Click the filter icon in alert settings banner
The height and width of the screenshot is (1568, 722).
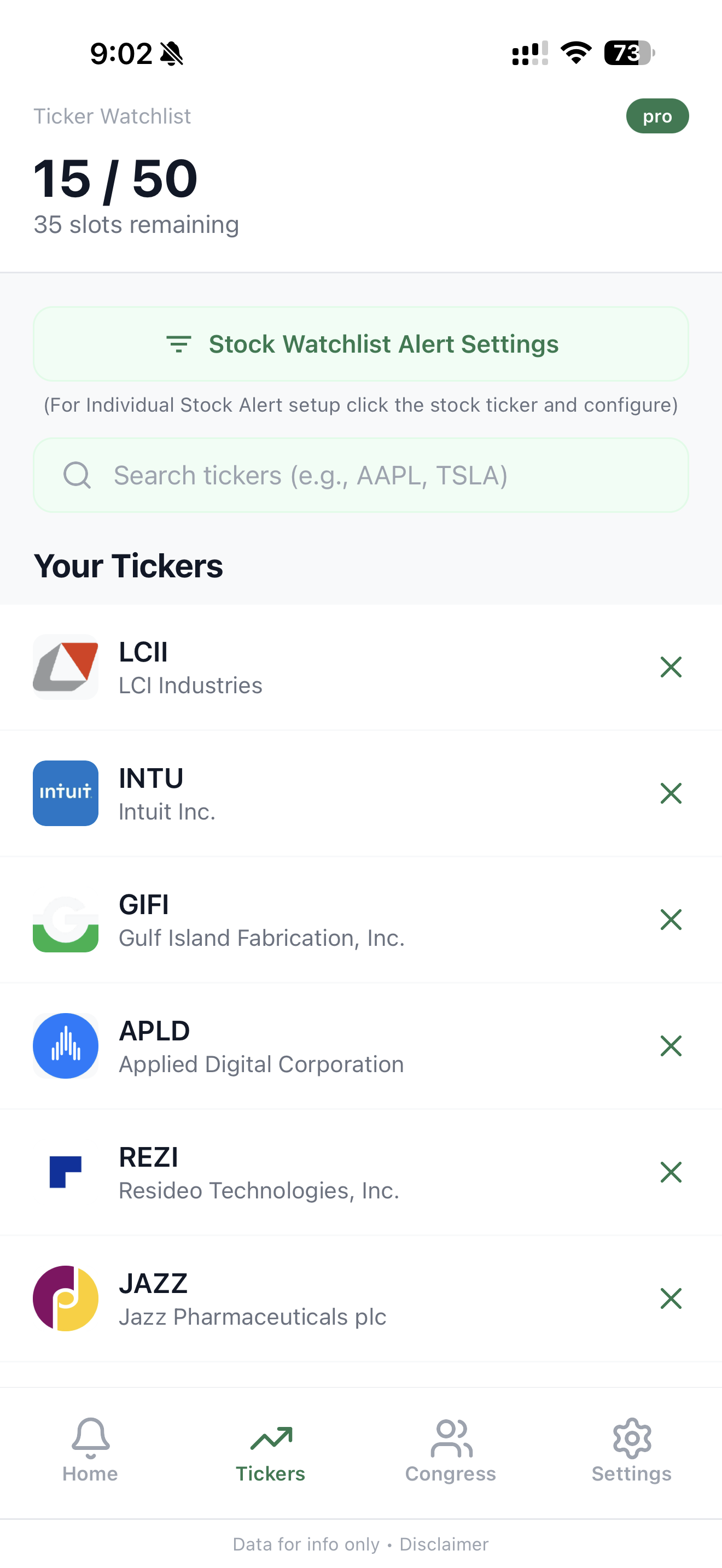coord(179,344)
